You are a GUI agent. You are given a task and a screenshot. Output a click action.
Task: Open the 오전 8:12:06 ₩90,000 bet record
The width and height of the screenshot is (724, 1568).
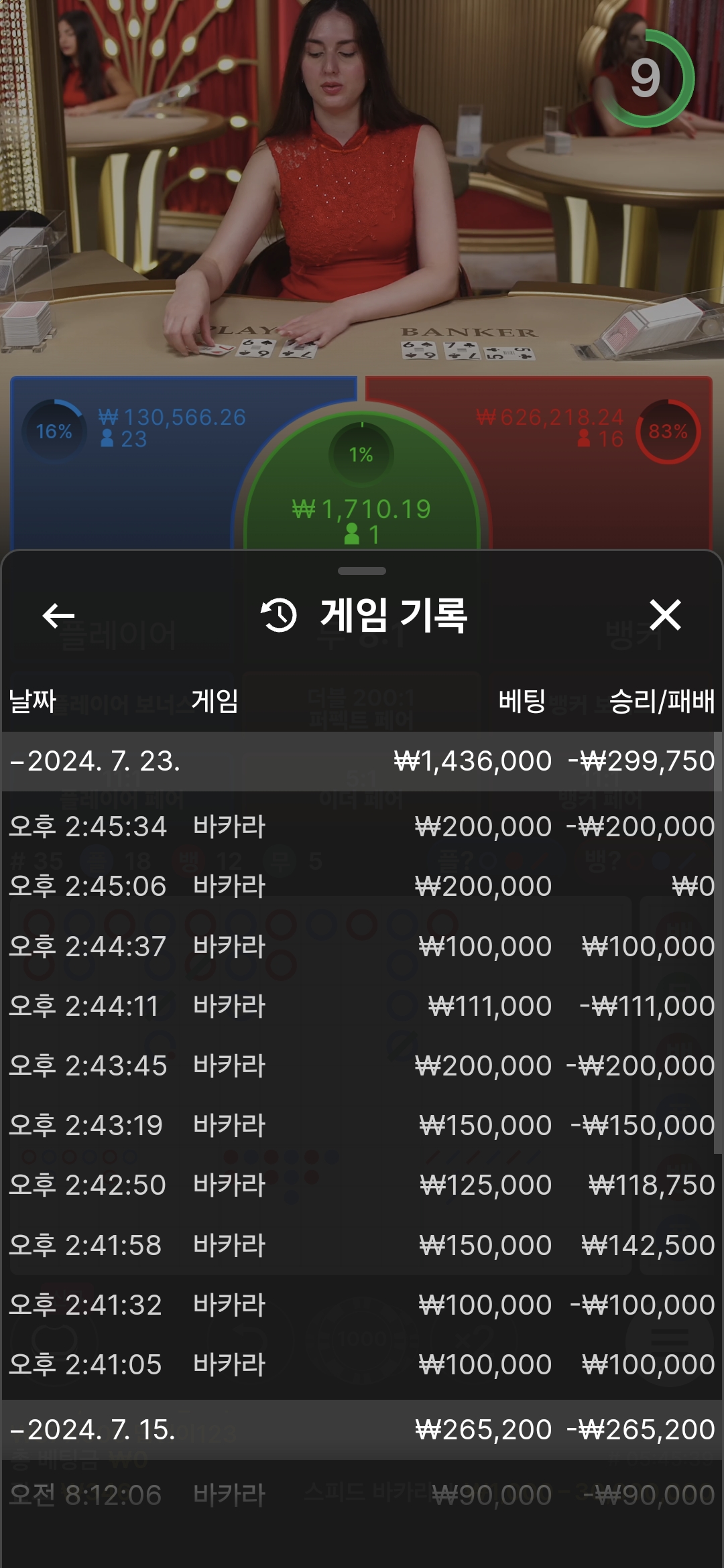(362, 1495)
